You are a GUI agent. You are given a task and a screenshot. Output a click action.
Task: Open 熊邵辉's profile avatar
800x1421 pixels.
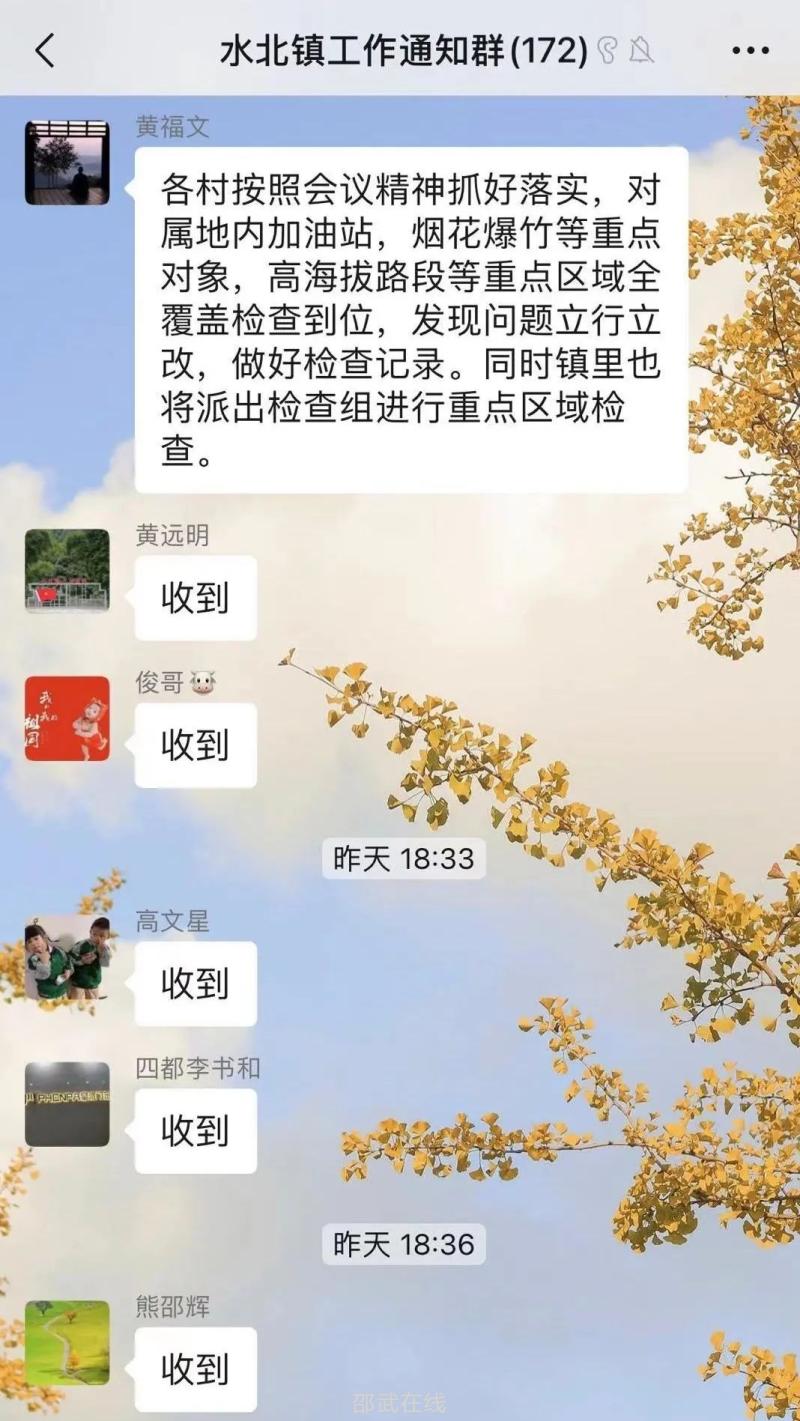(67, 1342)
